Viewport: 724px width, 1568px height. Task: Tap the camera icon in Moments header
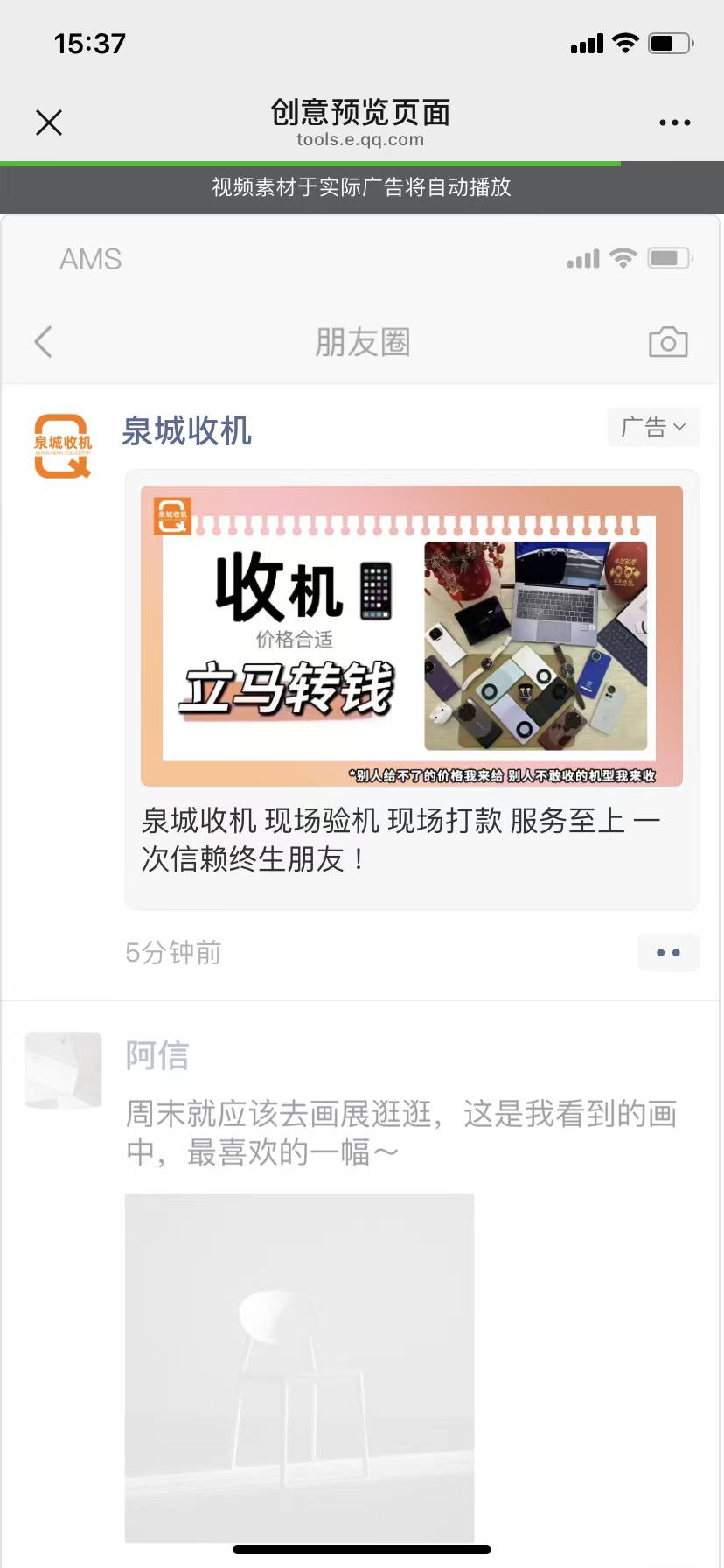point(668,342)
